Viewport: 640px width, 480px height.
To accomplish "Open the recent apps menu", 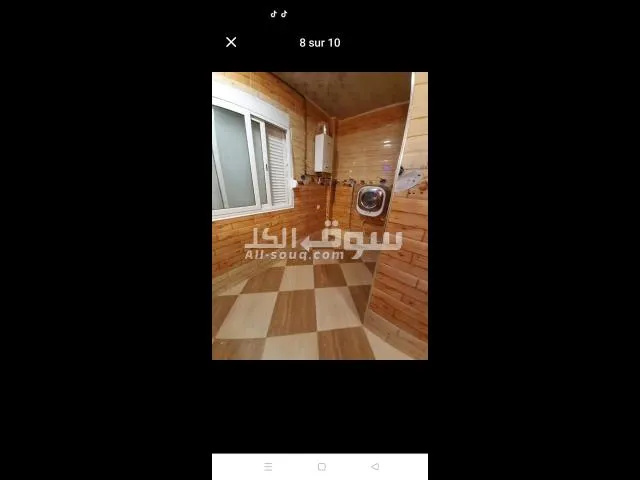I will (267, 466).
